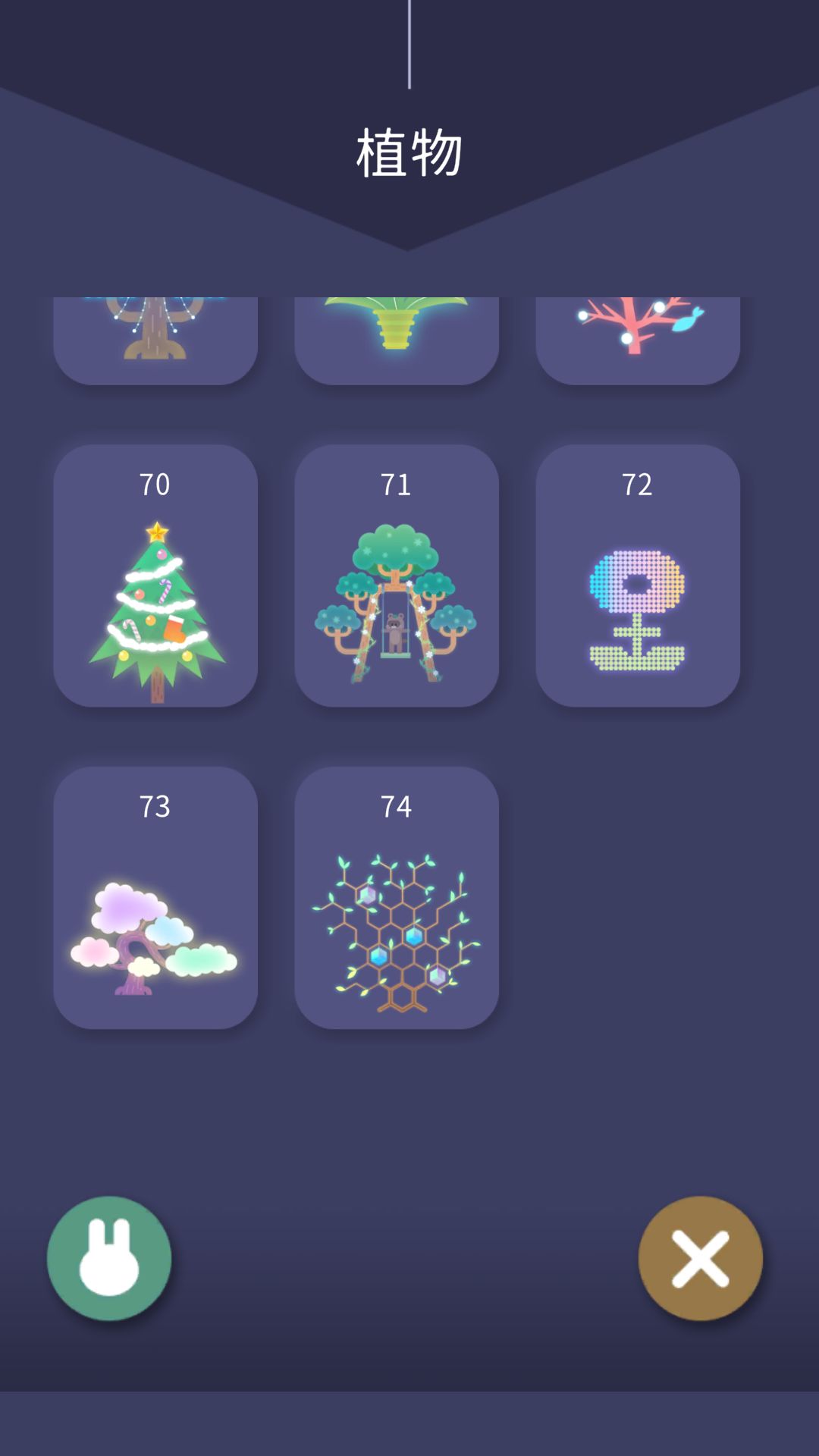
Task: Close the plant selection screen
Action: pyautogui.click(x=701, y=1258)
